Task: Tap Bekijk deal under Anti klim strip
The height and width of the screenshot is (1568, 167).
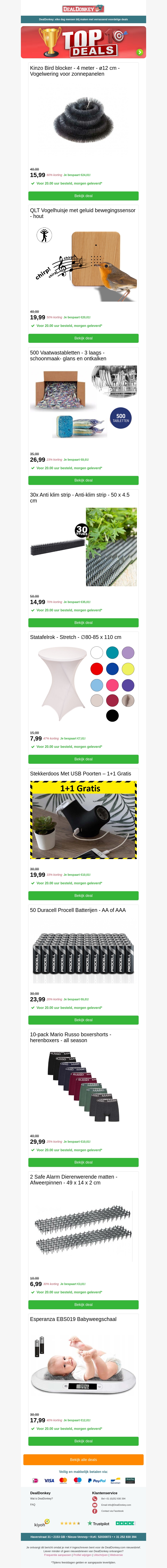Action: tap(83, 623)
